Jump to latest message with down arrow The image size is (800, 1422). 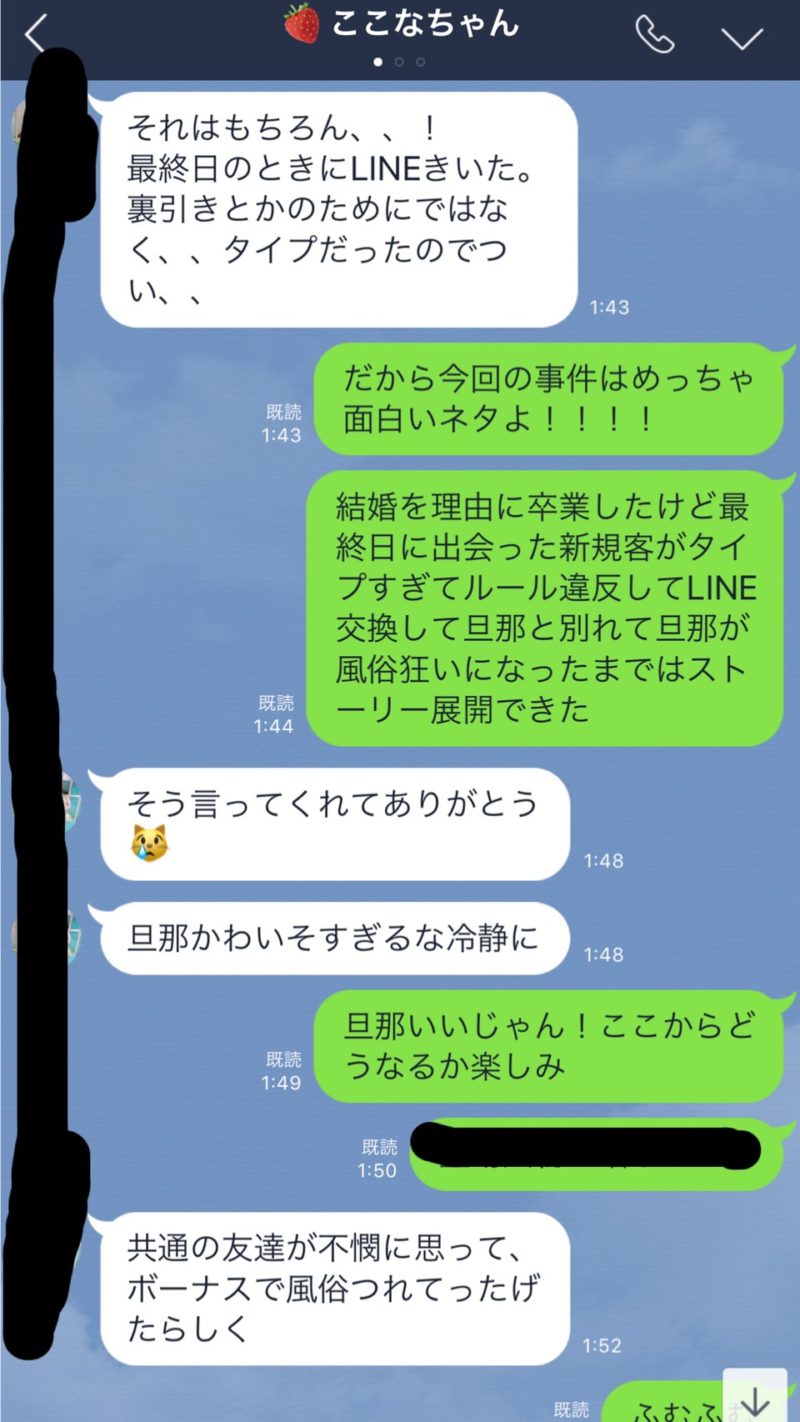pos(756,1397)
